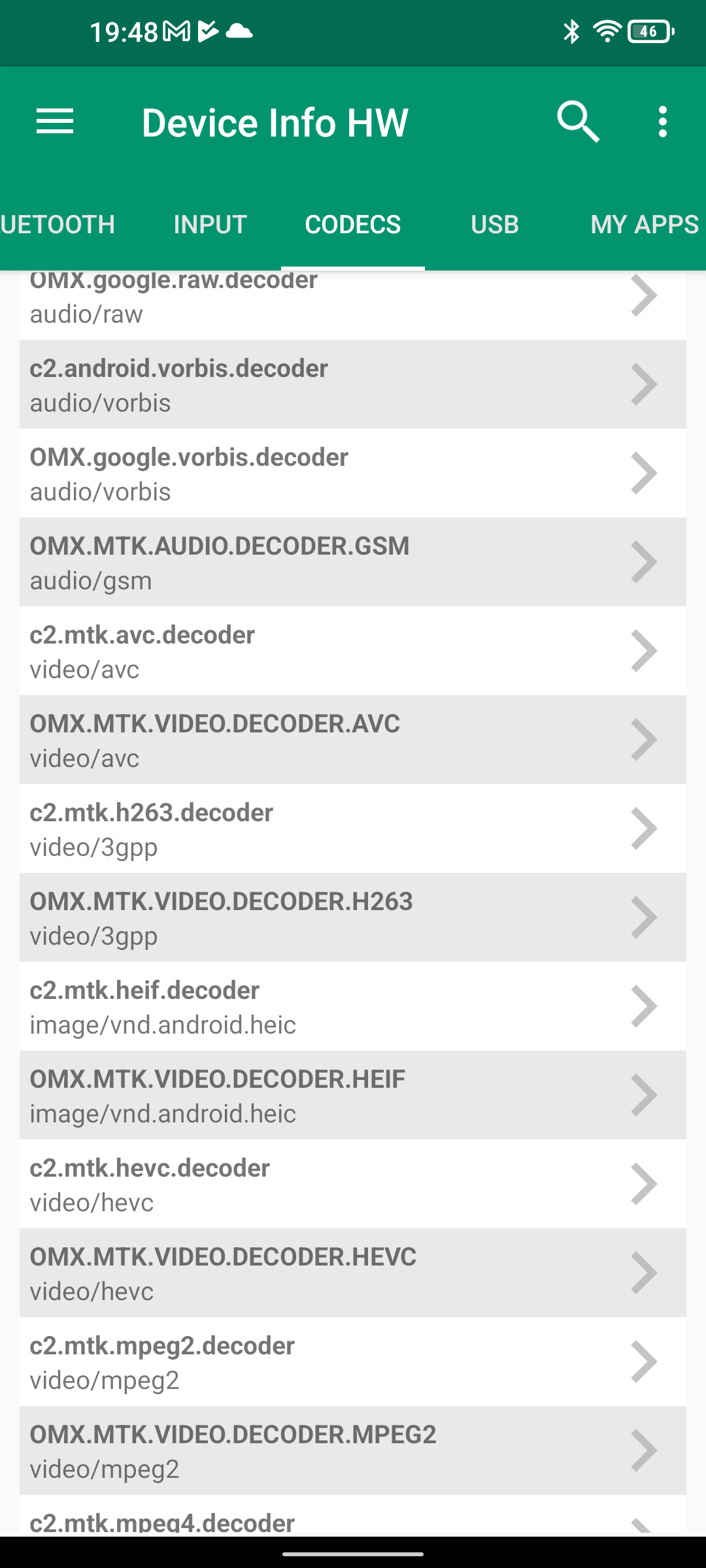View OMX.MTK.VIDEO.DECODER.H263 codec

[x=353, y=918]
